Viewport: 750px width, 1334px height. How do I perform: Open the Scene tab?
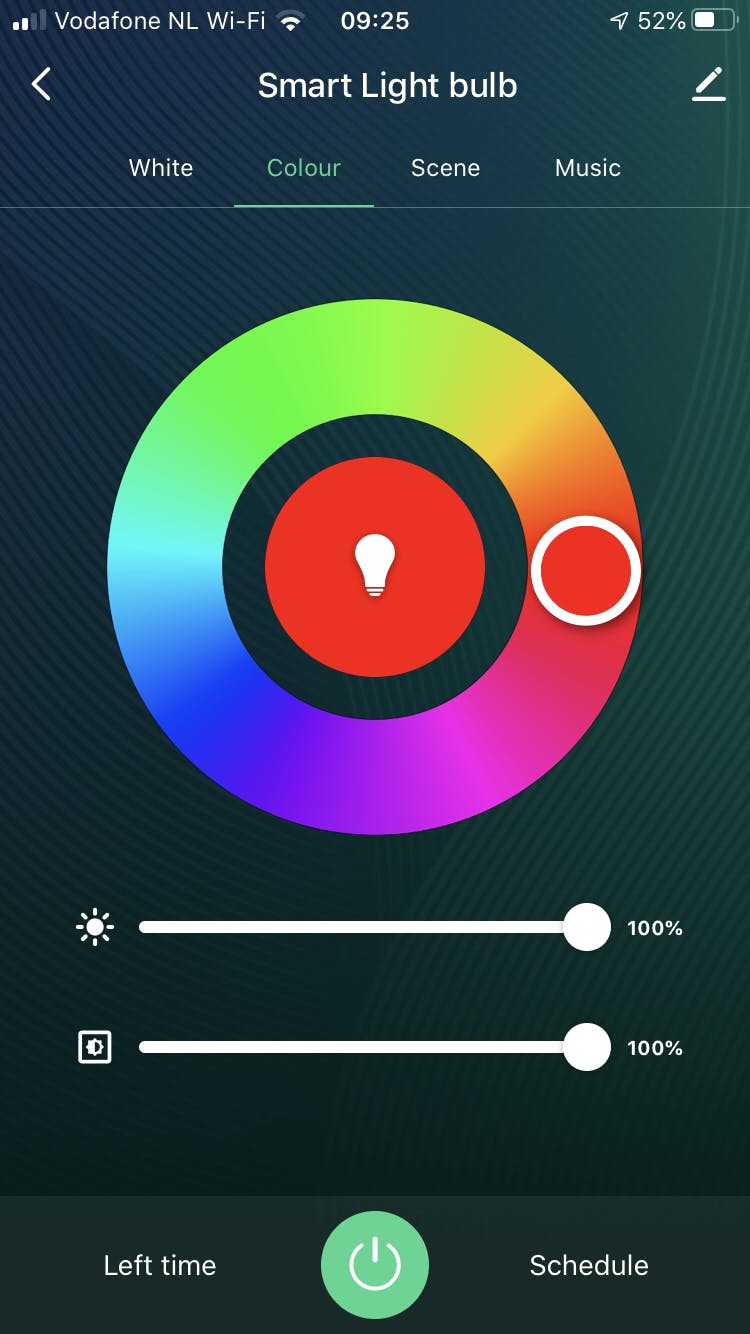[445, 168]
